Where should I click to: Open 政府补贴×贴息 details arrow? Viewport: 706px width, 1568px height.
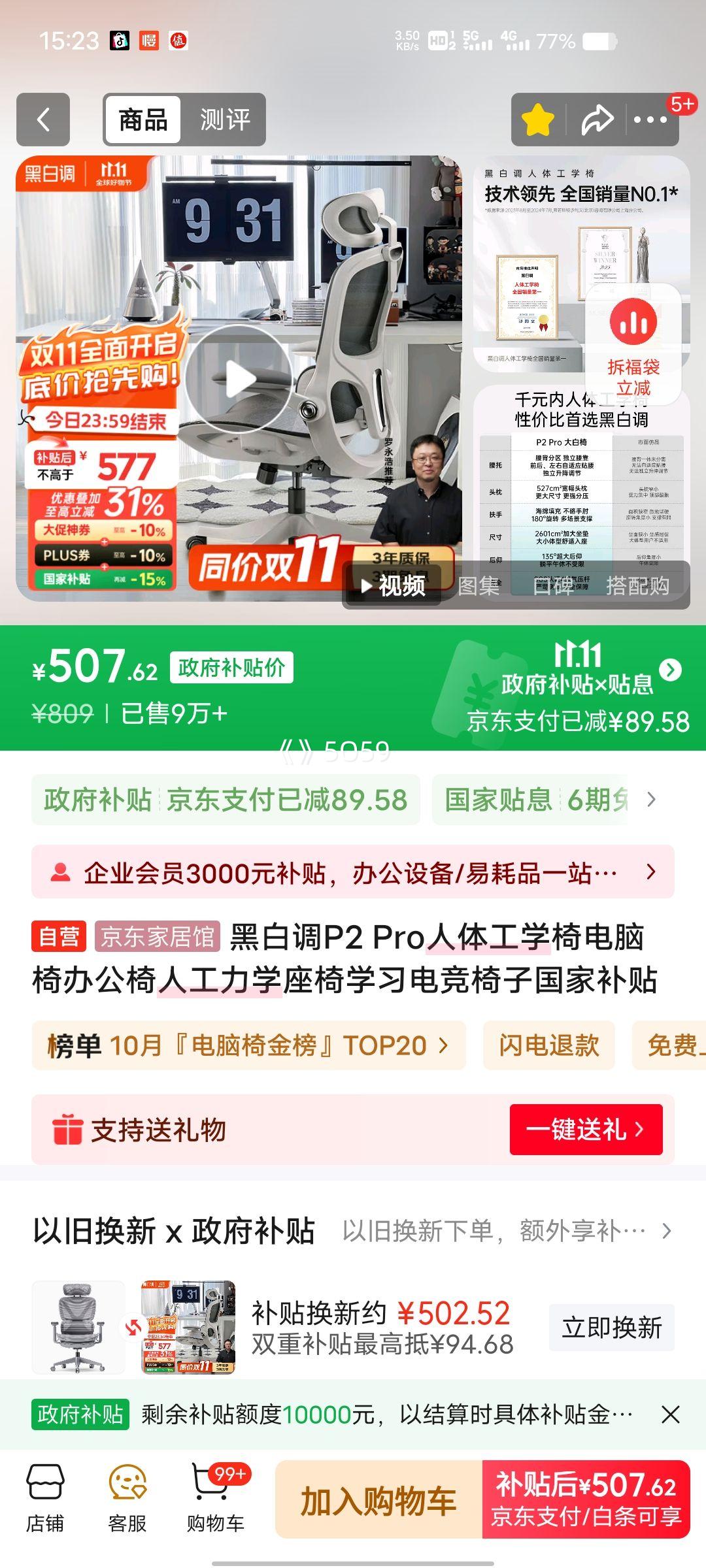(671, 670)
